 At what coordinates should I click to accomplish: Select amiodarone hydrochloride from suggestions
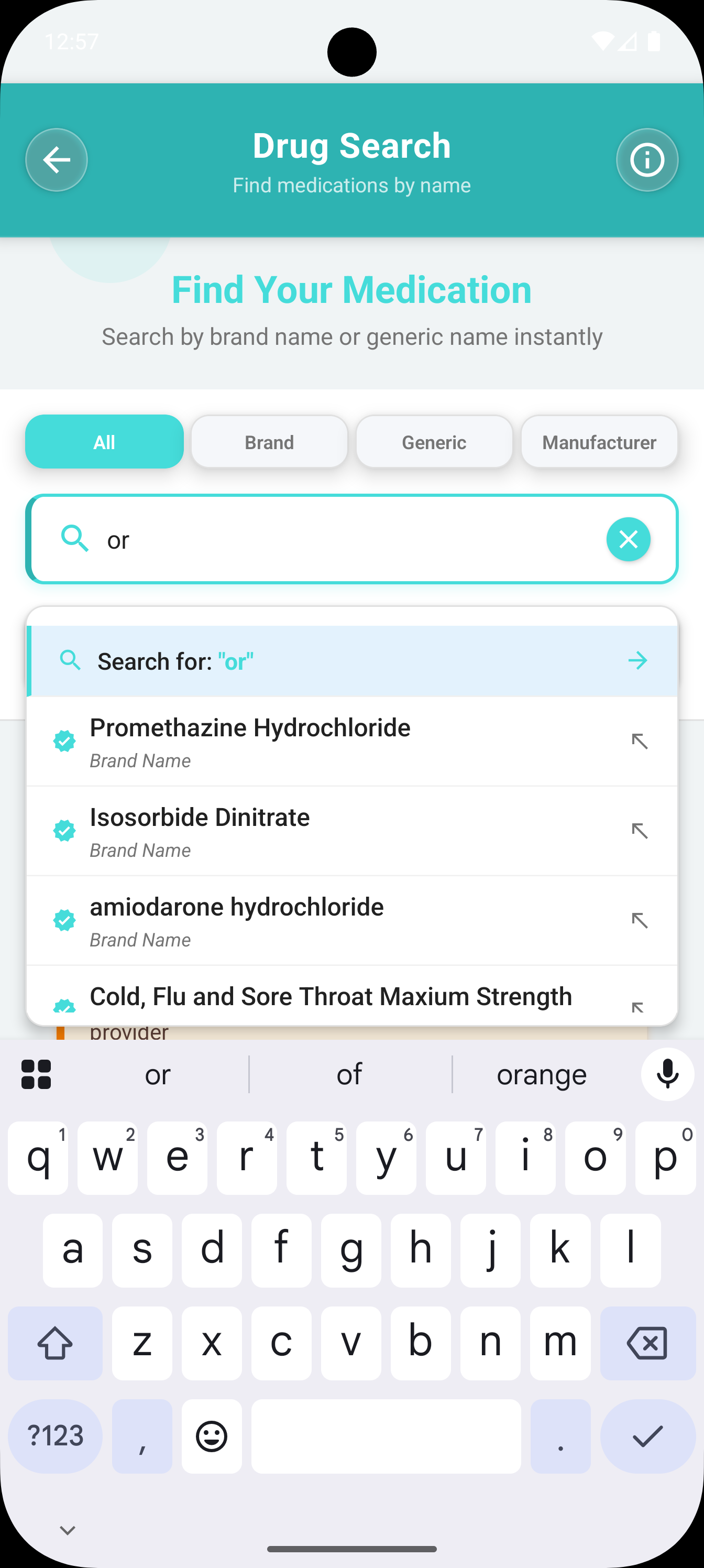click(x=237, y=906)
